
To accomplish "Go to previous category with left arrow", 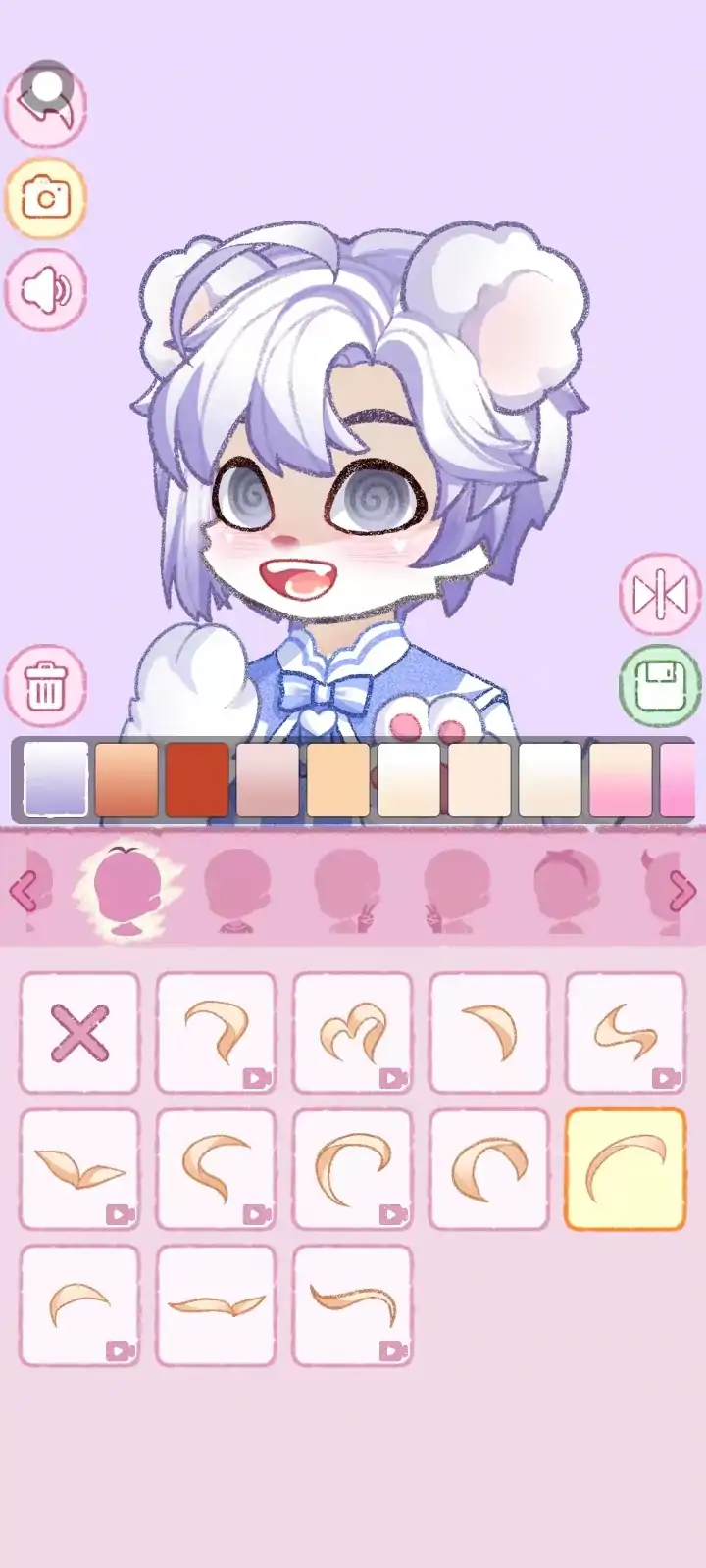I will pos(22,892).
